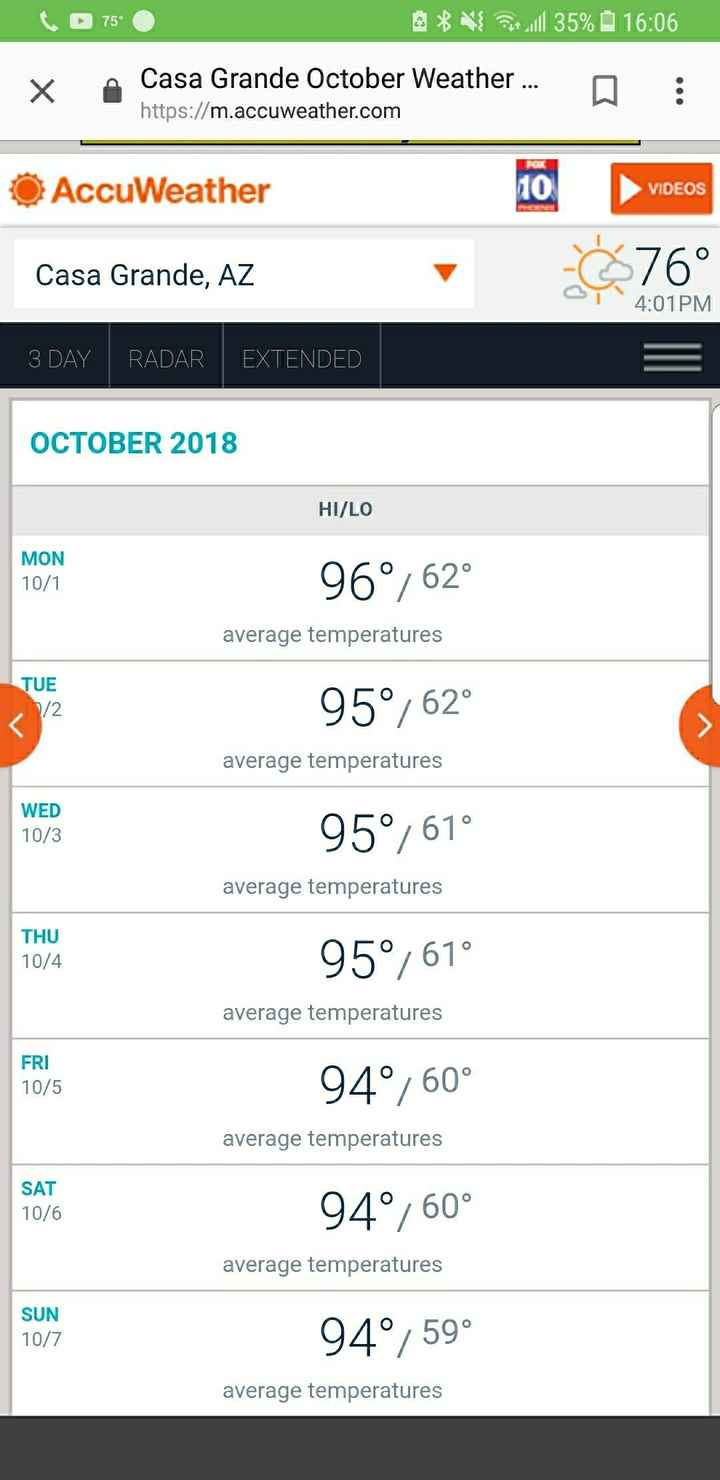720x1480 pixels.
Task: Open the Videos button
Action: (x=661, y=189)
